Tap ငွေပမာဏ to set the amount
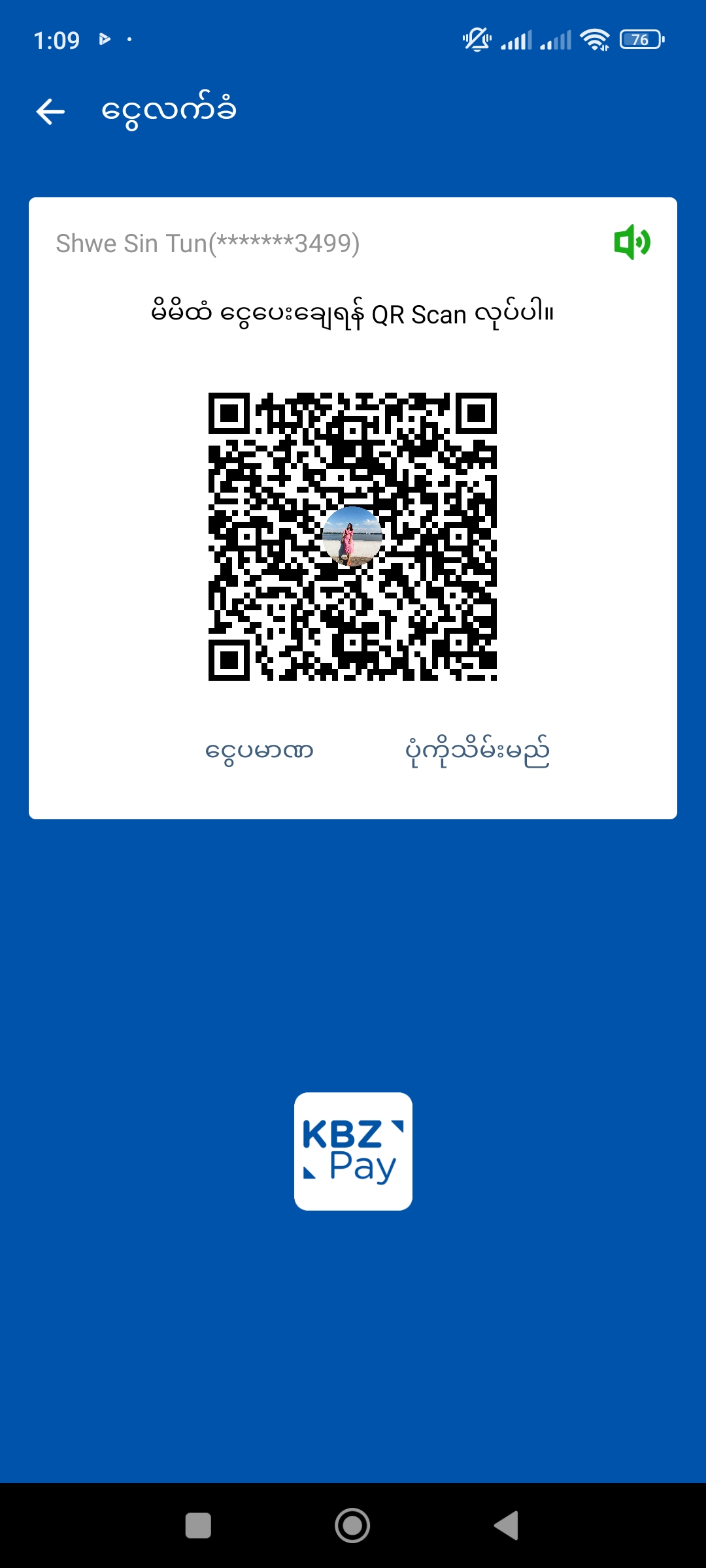This screenshot has width=706, height=1568. 259,751
